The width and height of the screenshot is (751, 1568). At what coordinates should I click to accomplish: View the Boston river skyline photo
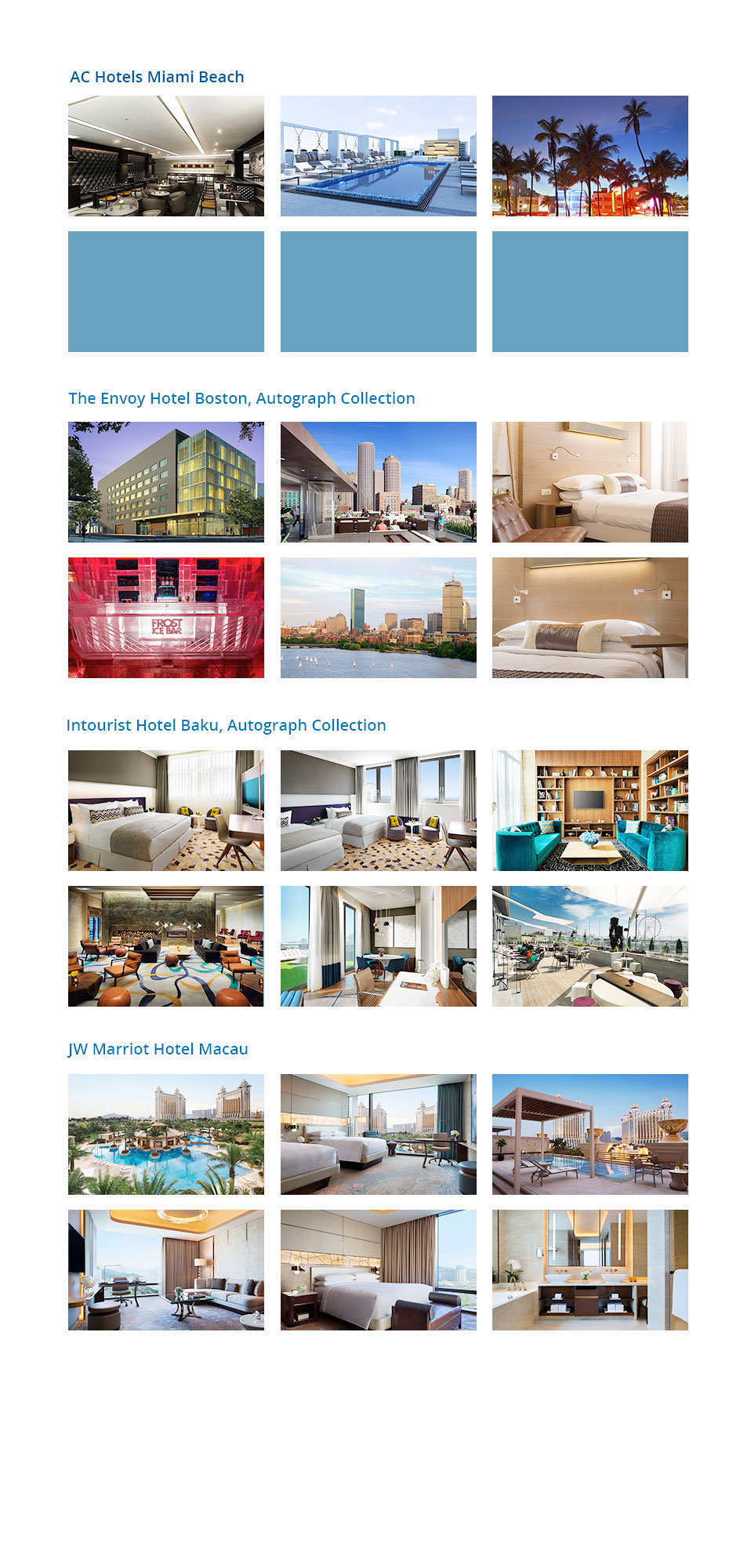coord(378,618)
